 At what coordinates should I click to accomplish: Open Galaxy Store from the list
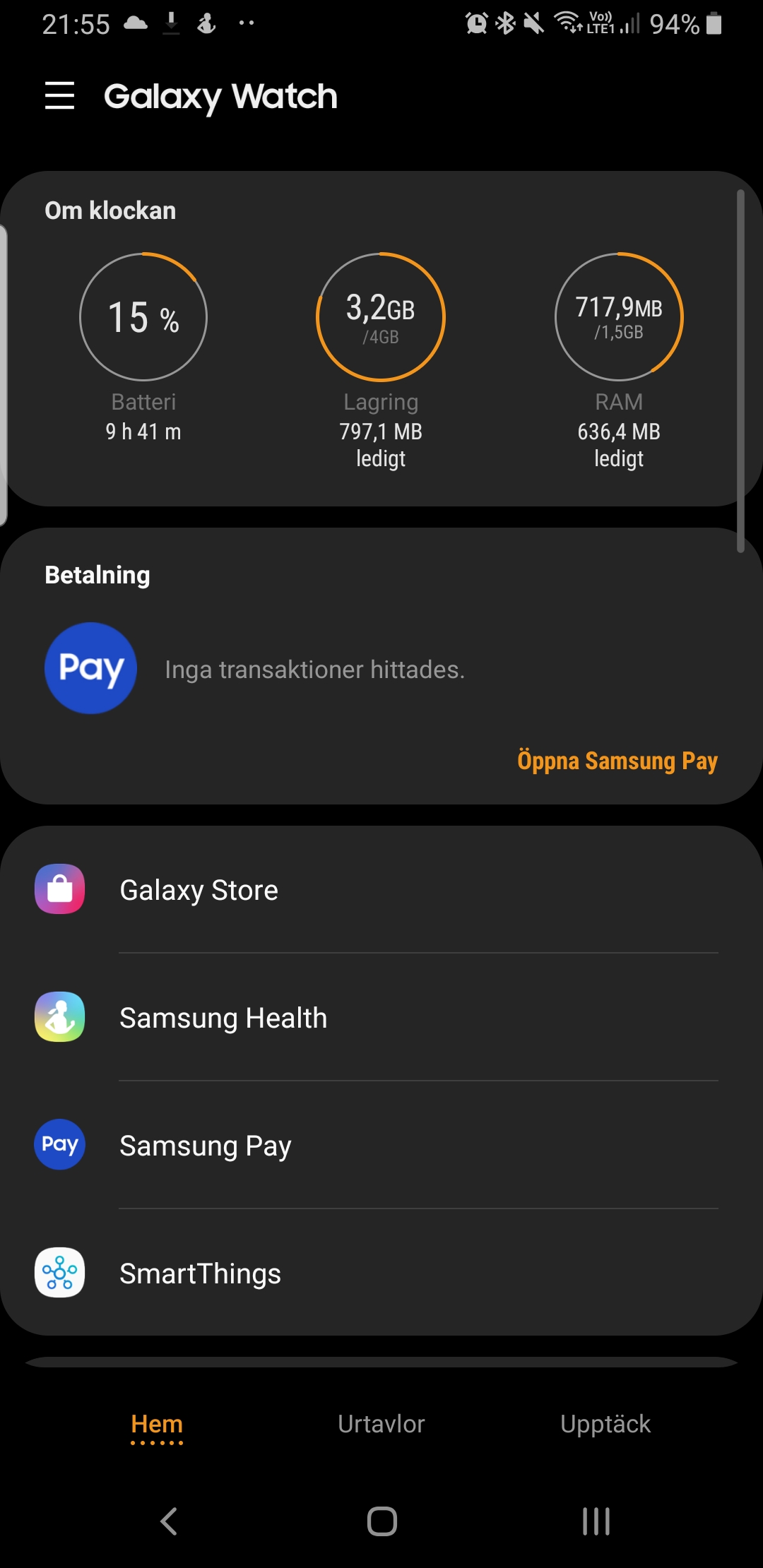point(381,890)
